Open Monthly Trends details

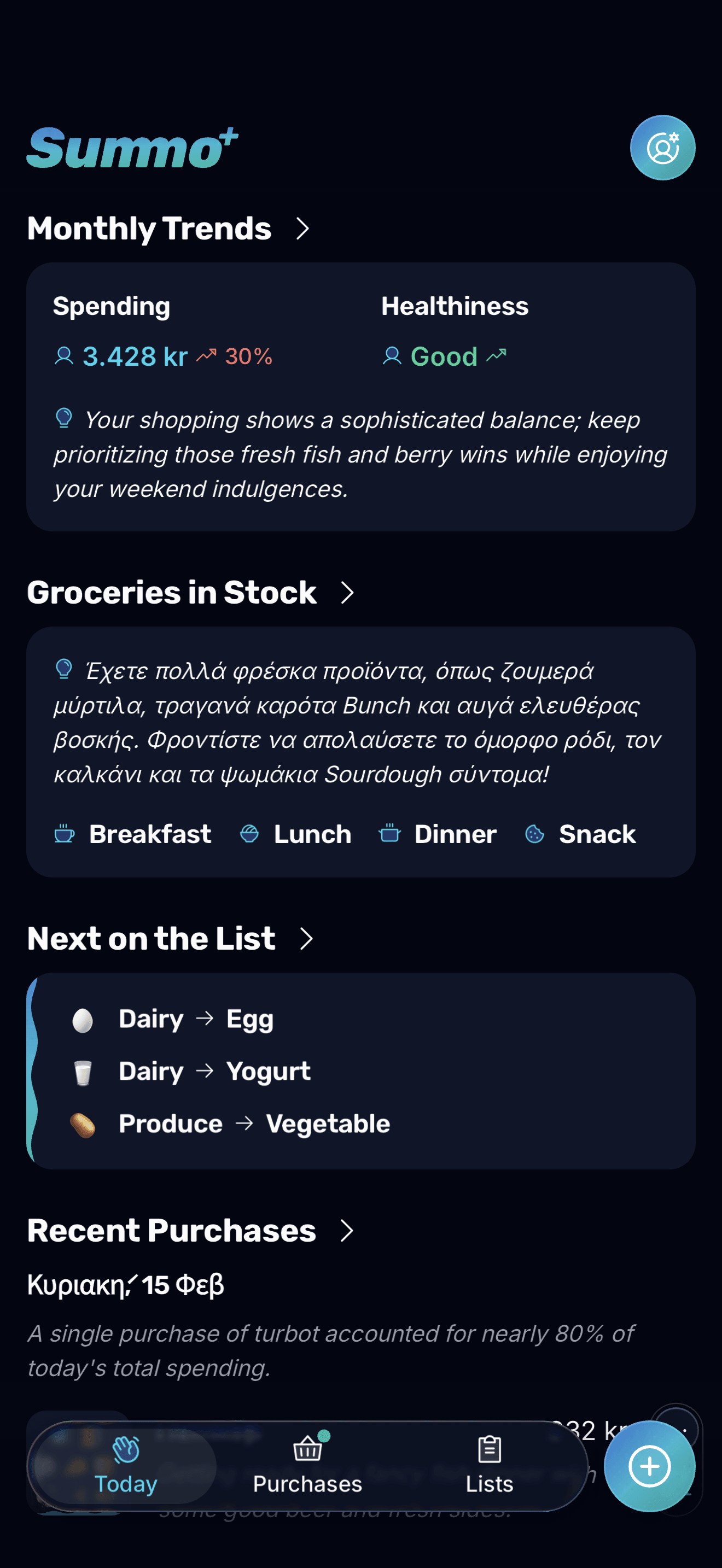[x=168, y=229]
